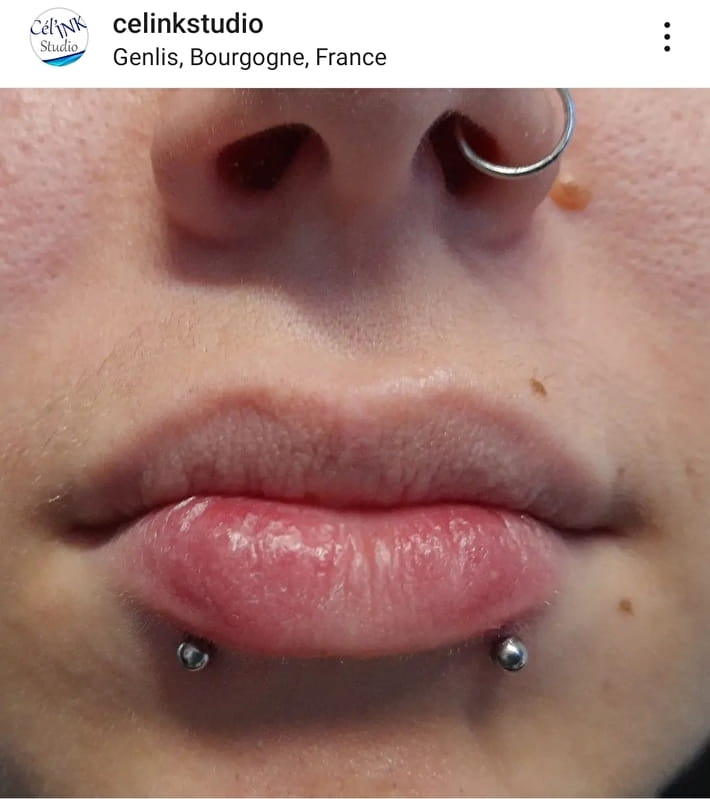This screenshot has height=799, width=710.
Task: Open the celinkstudio username link
Action: click(188, 24)
